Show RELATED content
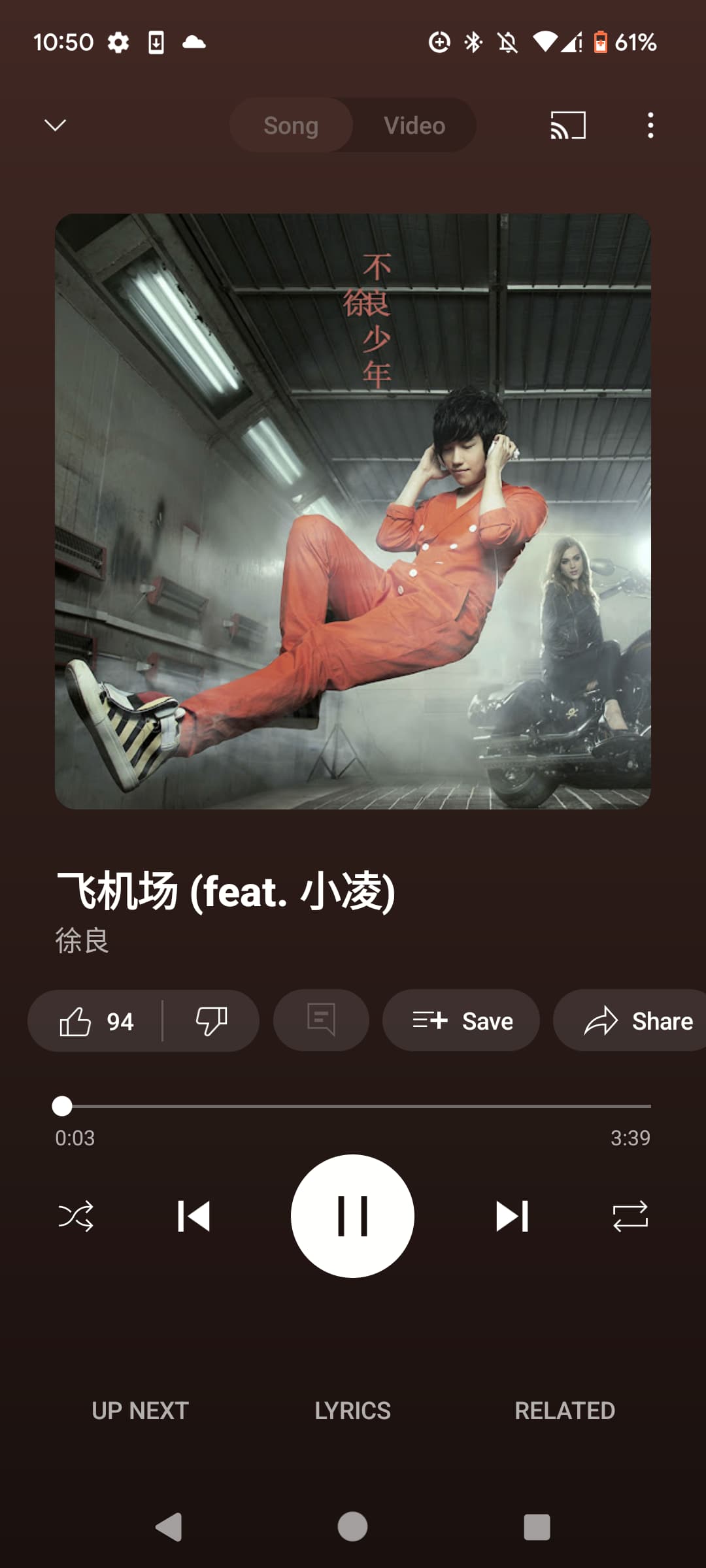706x1568 pixels. pyautogui.click(x=565, y=1411)
